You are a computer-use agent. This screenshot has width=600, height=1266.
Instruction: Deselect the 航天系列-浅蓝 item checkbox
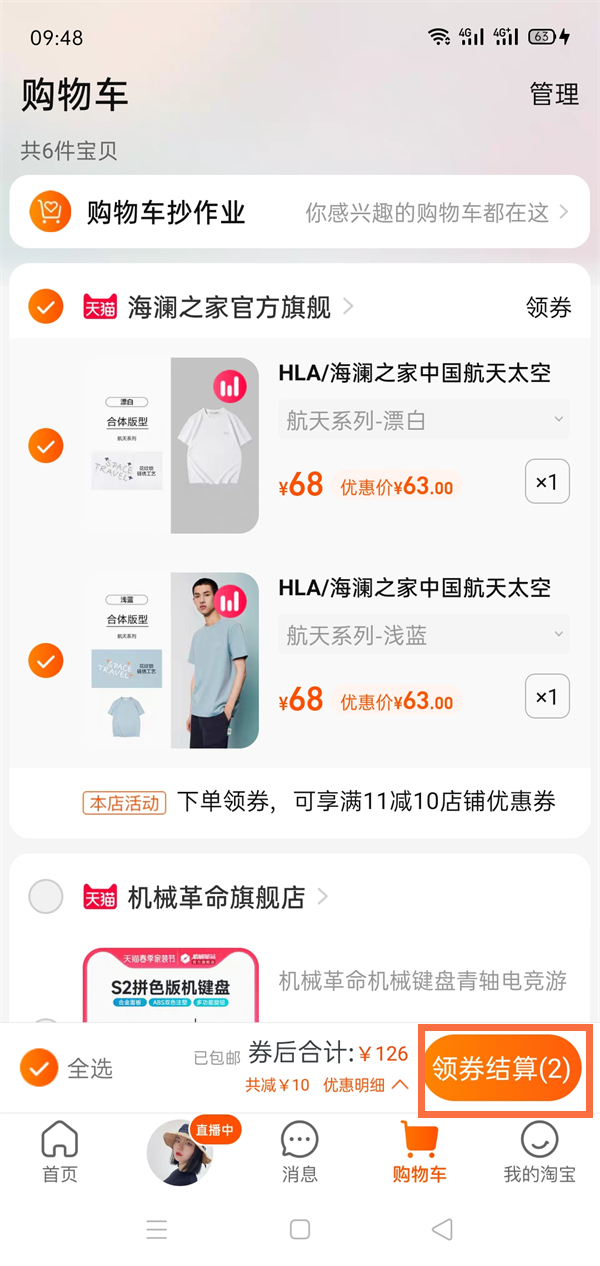pyautogui.click(x=46, y=660)
